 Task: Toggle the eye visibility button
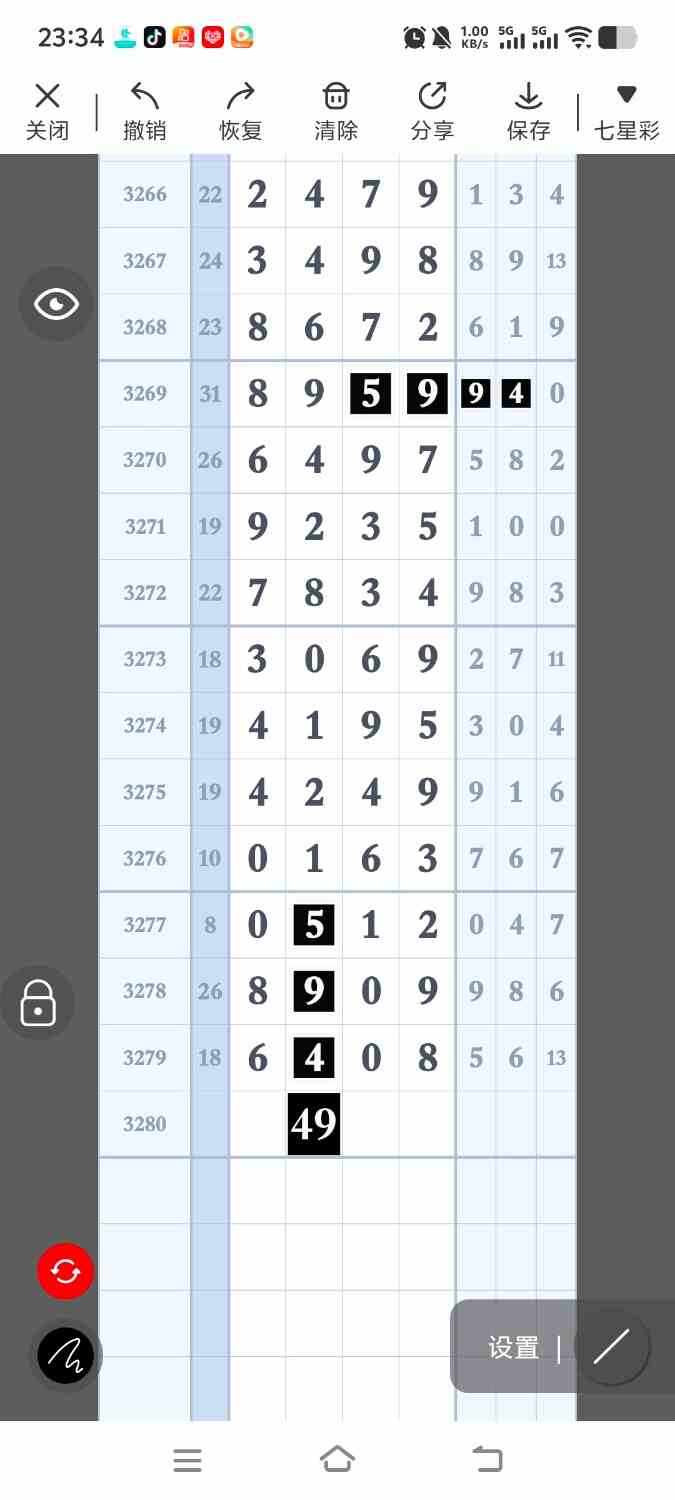click(56, 304)
